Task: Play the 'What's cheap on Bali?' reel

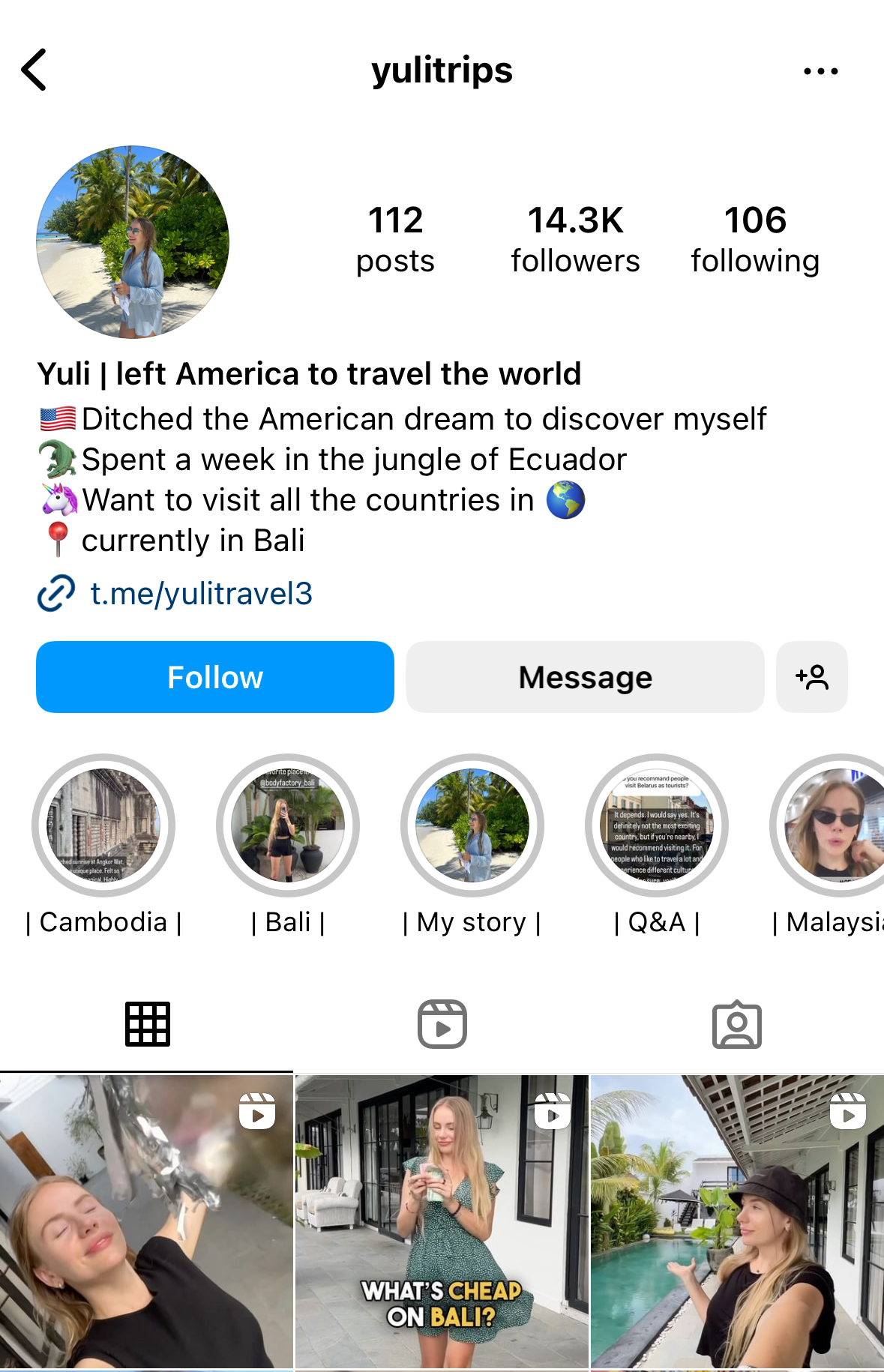Action: click(442, 1222)
